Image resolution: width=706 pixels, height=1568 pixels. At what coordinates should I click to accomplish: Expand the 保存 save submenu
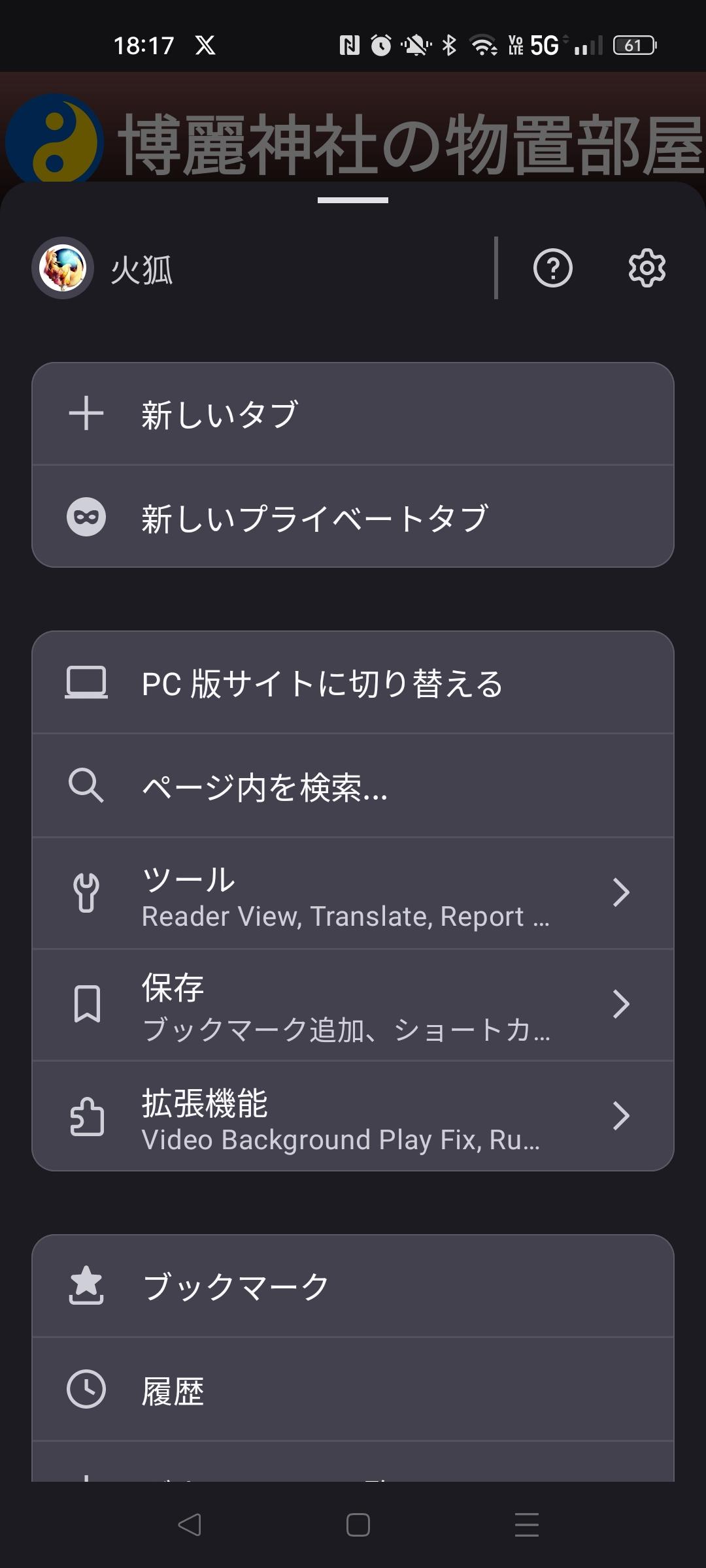(x=353, y=1005)
